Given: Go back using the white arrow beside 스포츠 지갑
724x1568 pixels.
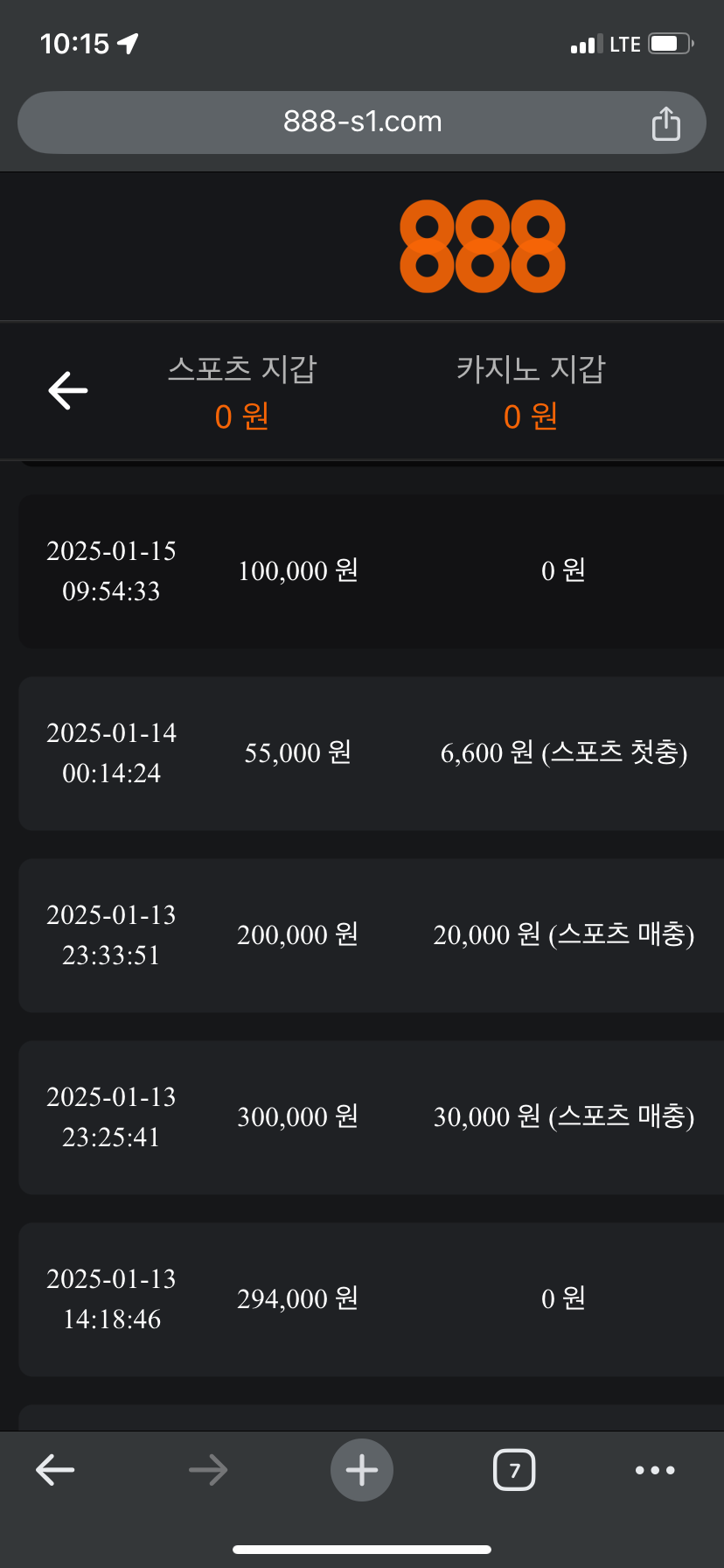Looking at the screenshot, I should click(x=68, y=390).
